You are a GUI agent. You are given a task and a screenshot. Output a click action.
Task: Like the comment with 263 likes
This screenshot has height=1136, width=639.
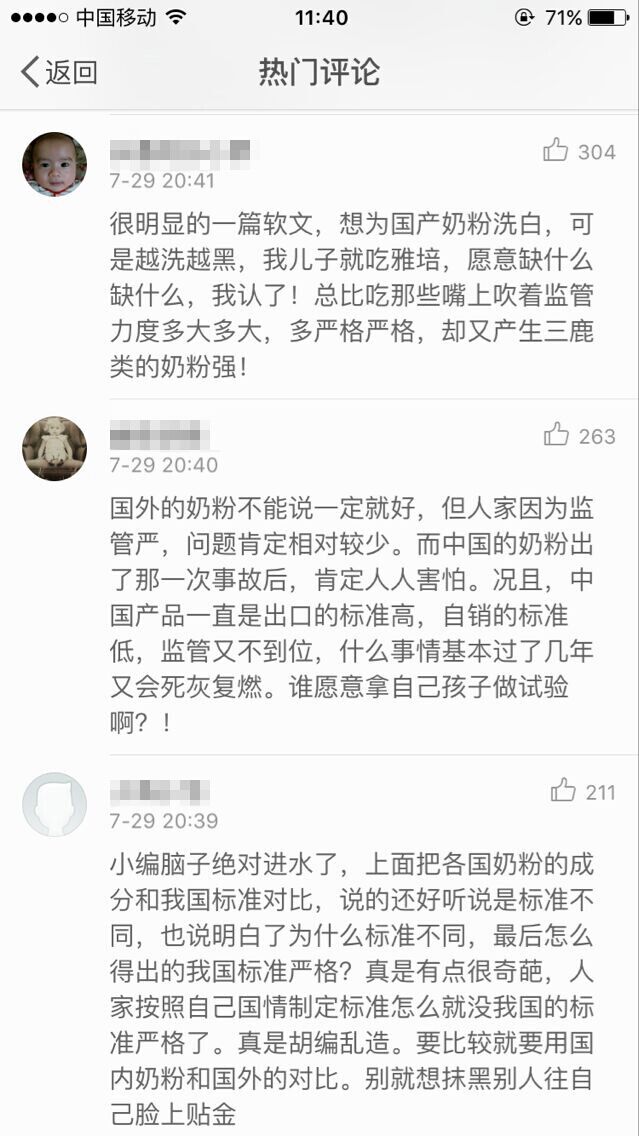point(556,435)
